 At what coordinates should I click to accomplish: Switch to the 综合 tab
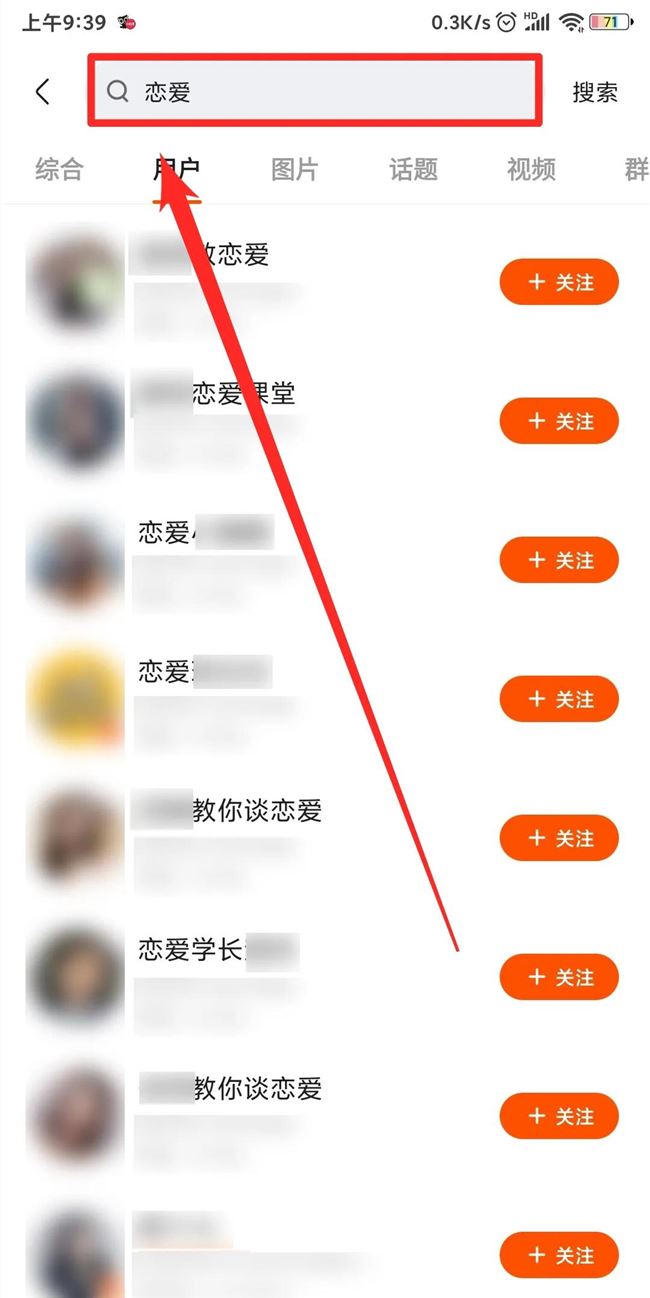[59, 169]
